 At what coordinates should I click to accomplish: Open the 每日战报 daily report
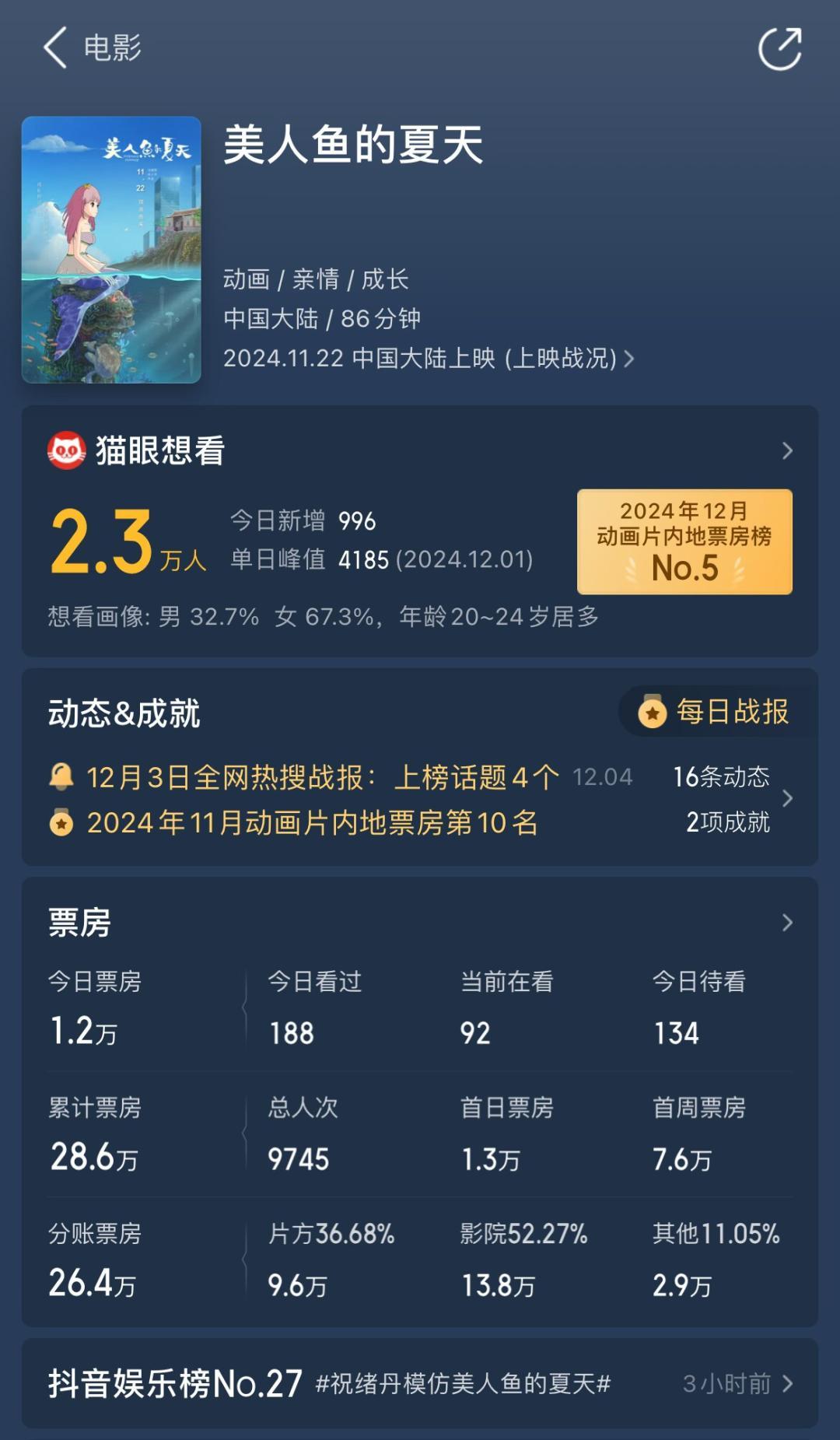click(716, 712)
